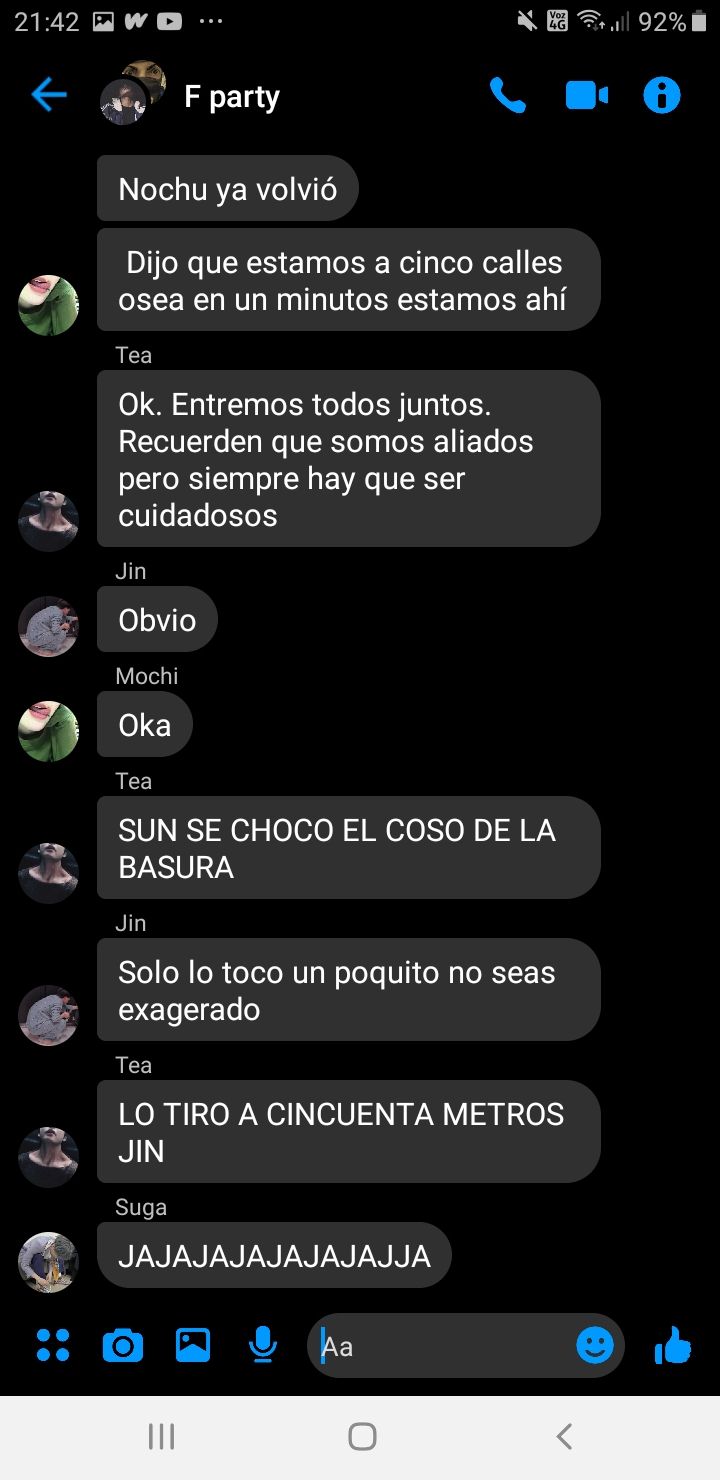
Task: Open the camera to take a photo
Action: [x=123, y=1346]
